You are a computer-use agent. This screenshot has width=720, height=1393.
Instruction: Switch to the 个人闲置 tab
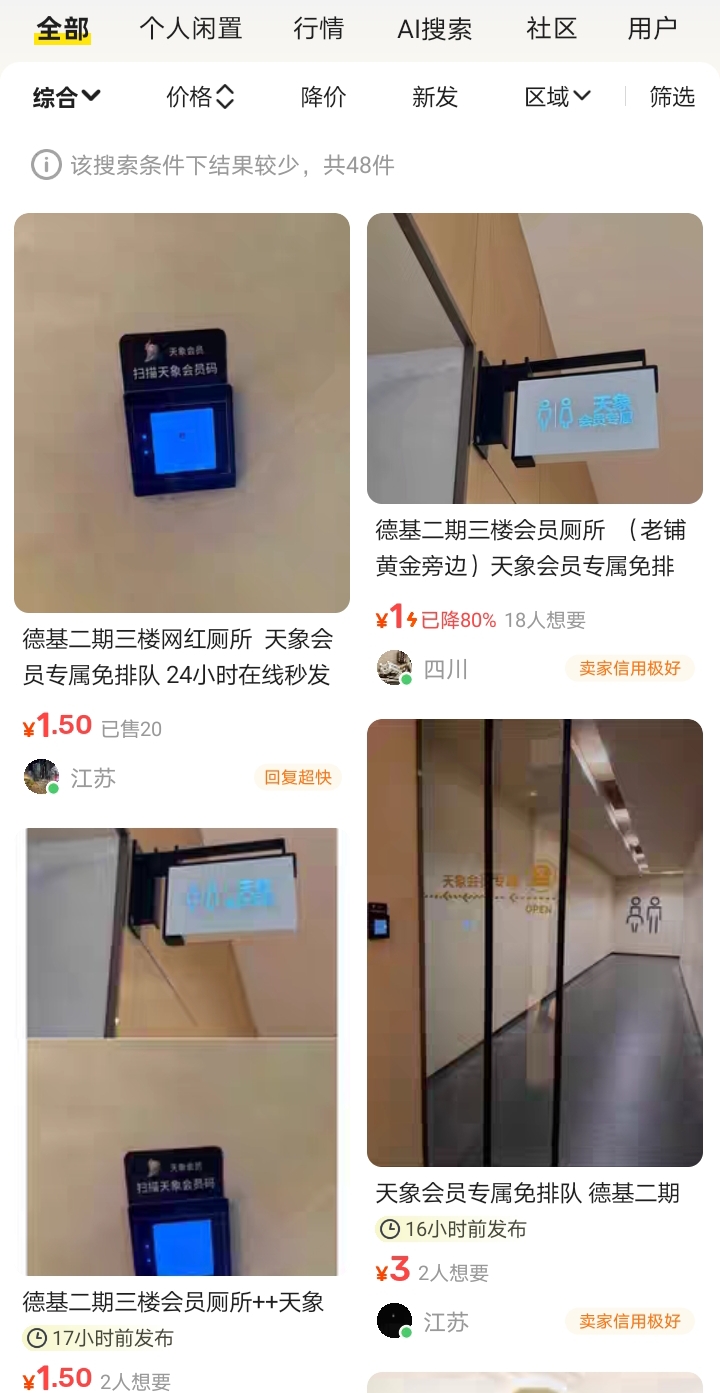point(190,29)
